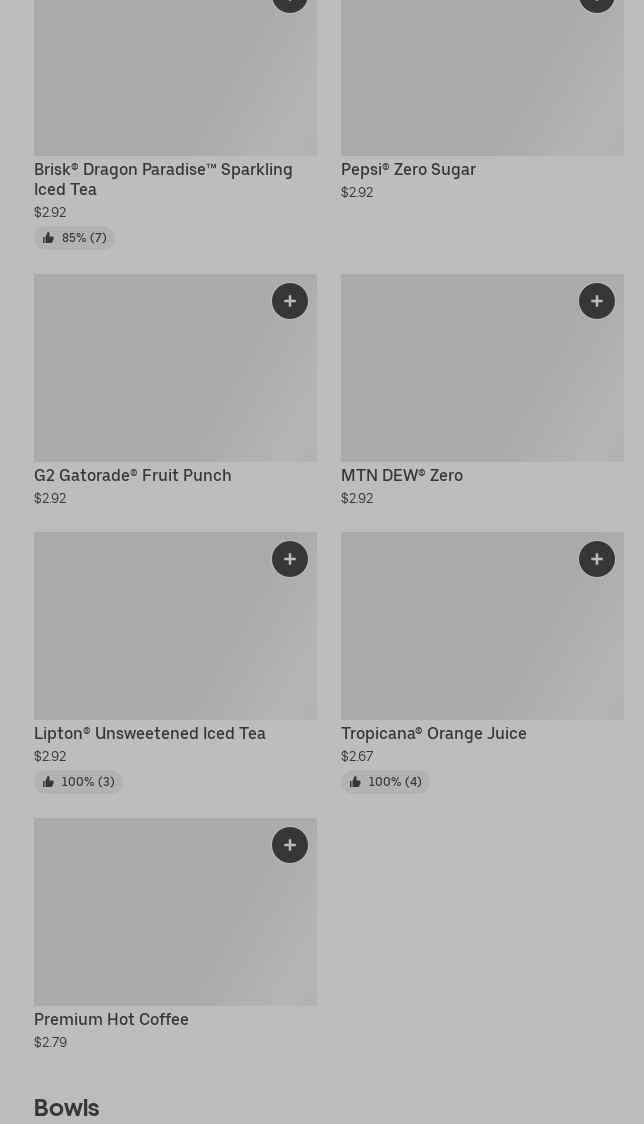View G2 Gatorade Fruit Punch details
Viewport: 644px width, 1124px height.
coord(133,476)
